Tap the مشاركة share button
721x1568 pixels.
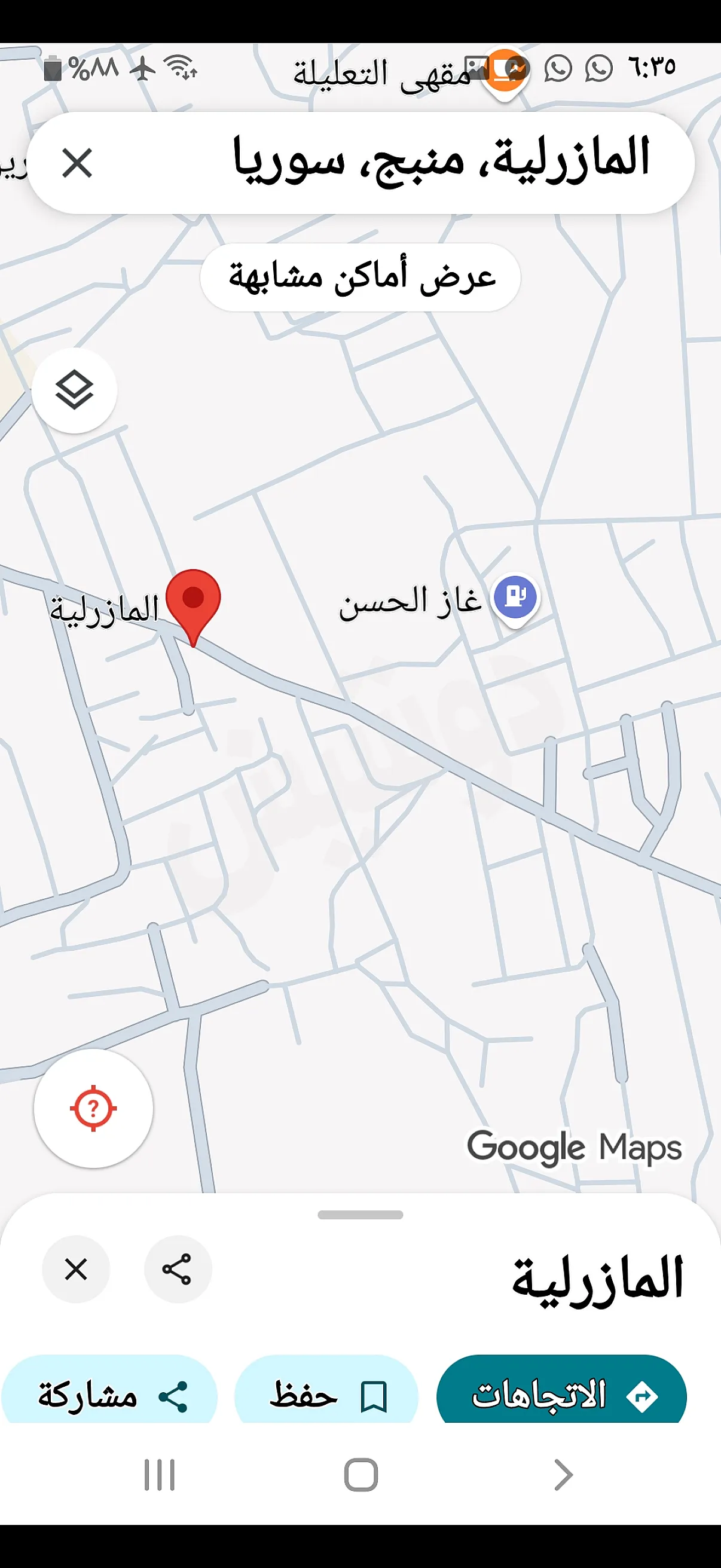[109, 1395]
